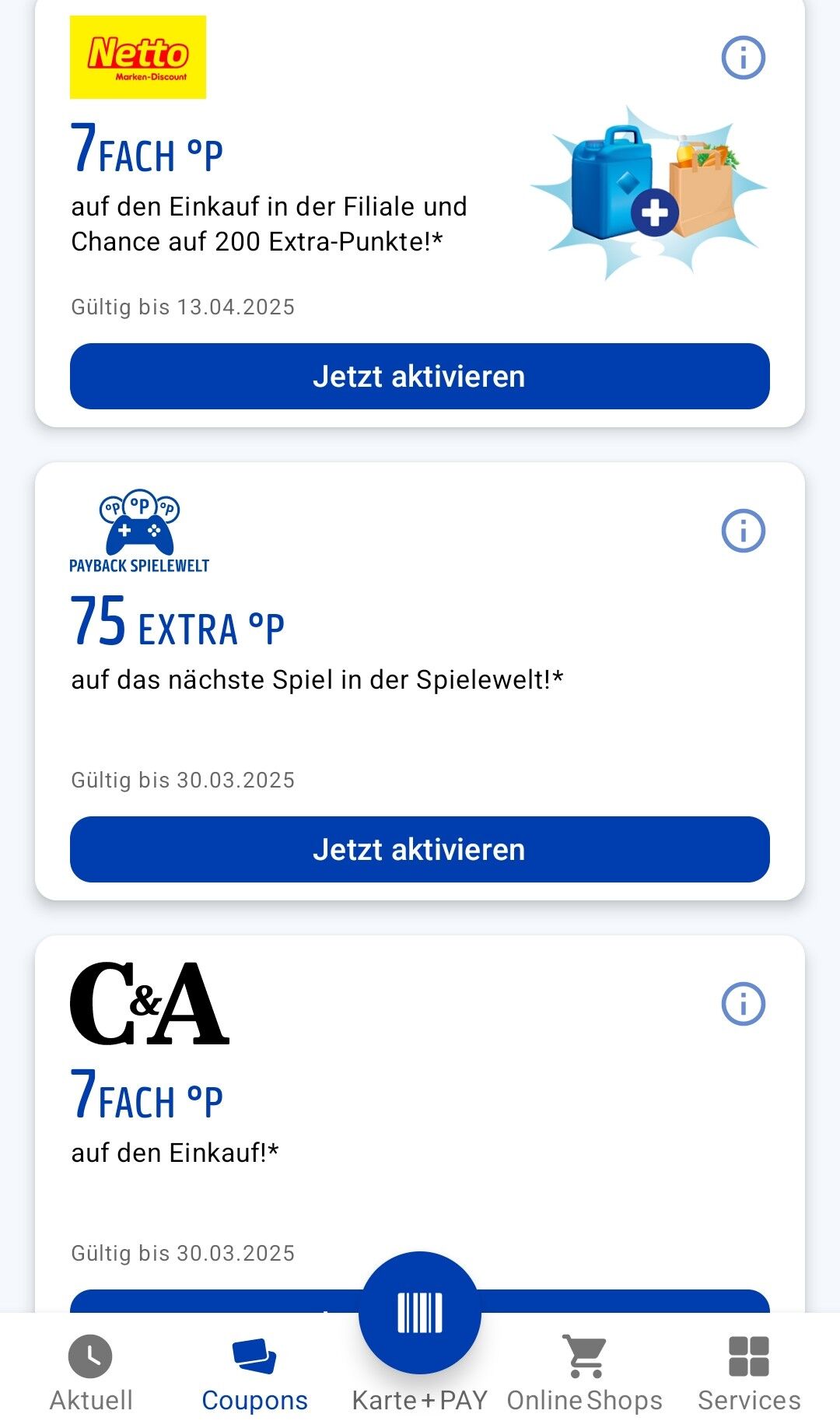Activate the 75 Extra points Spielewelt coupon
840x1421 pixels.
(x=420, y=850)
